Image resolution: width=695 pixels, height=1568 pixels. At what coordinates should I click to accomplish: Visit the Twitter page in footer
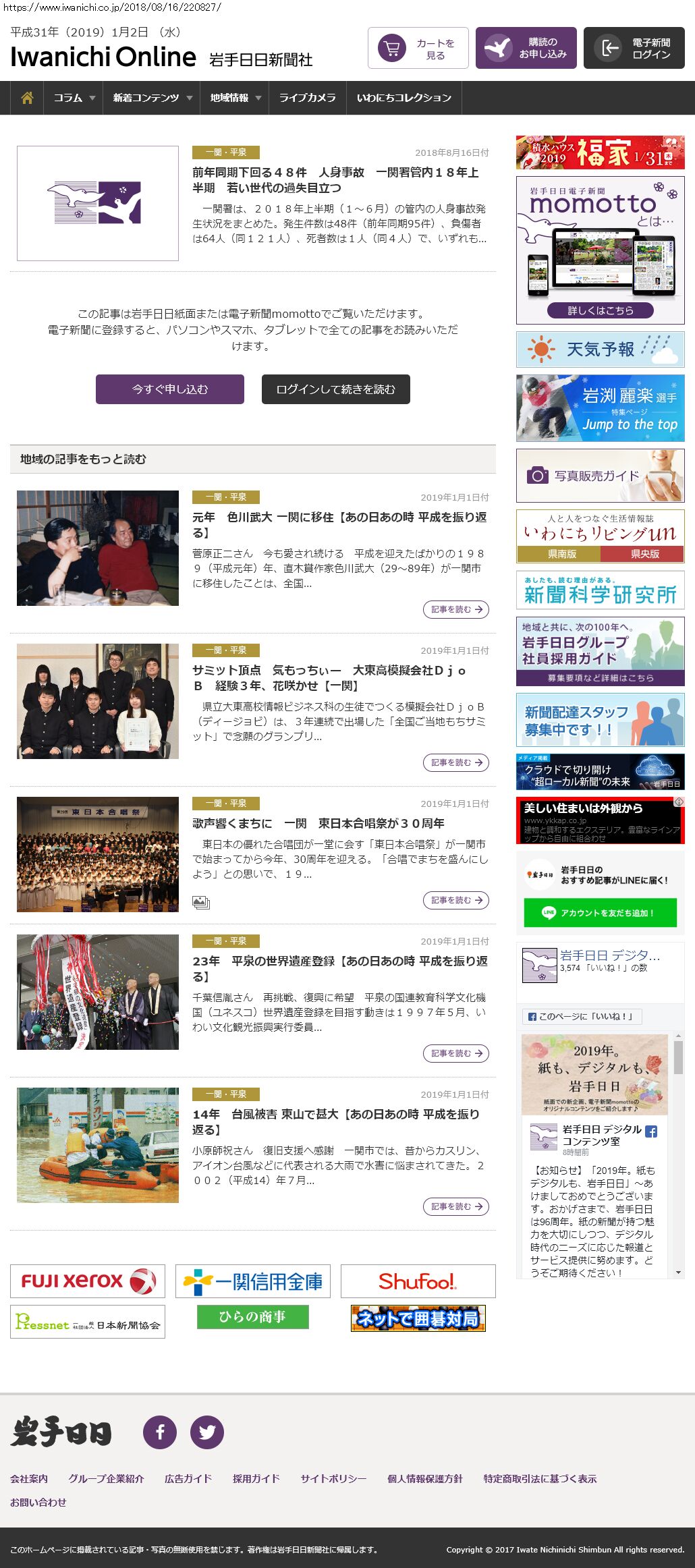point(207,1432)
